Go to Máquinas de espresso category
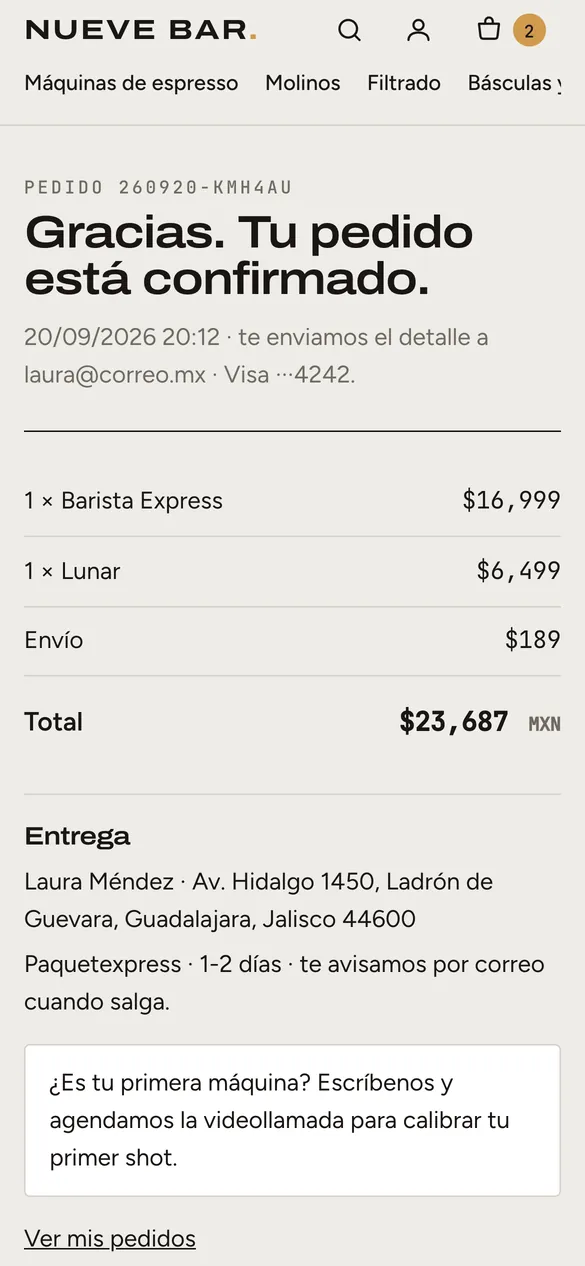585x1266 pixels. tap(131, 83)
